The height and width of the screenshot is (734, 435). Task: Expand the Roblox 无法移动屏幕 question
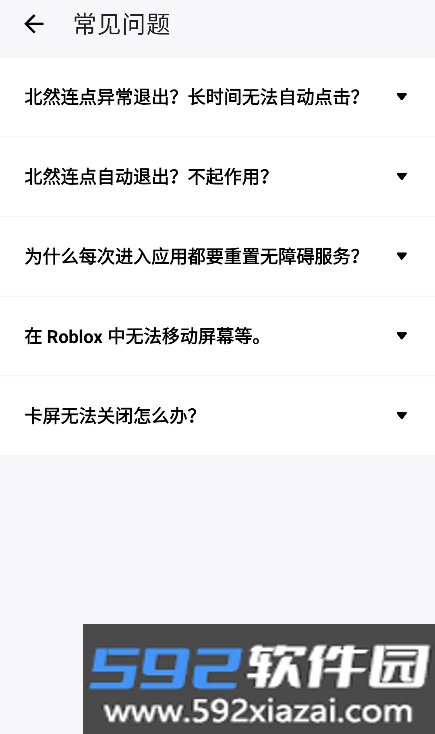(x=217, y=336)
